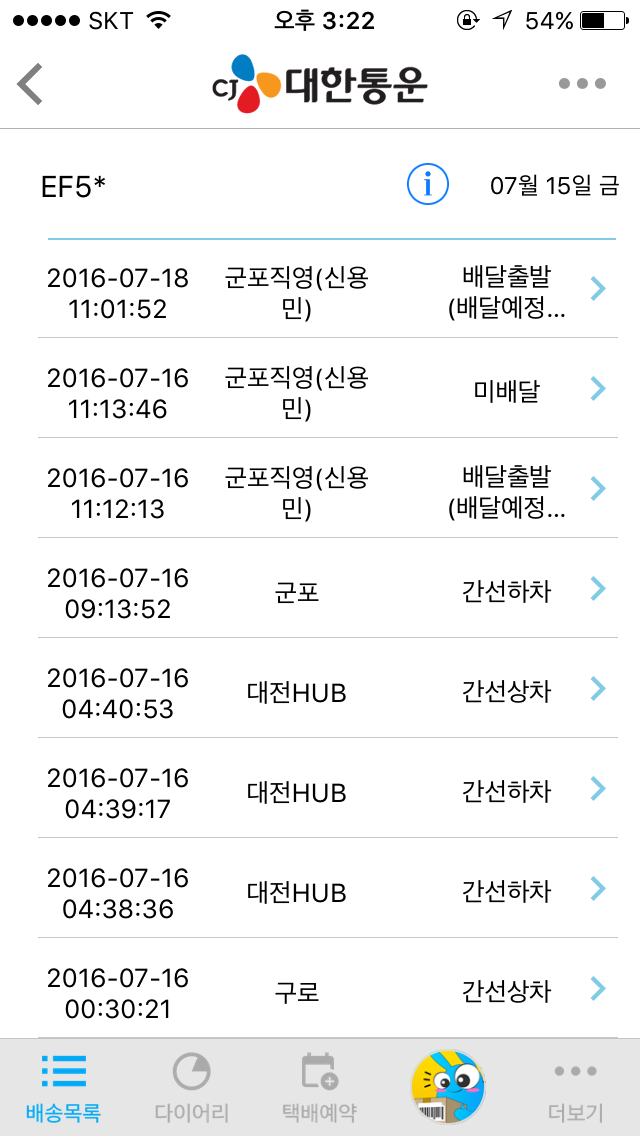Tap the mascot character tab icon
This screenshot has height=1136, width=640.
point(448,1088)
